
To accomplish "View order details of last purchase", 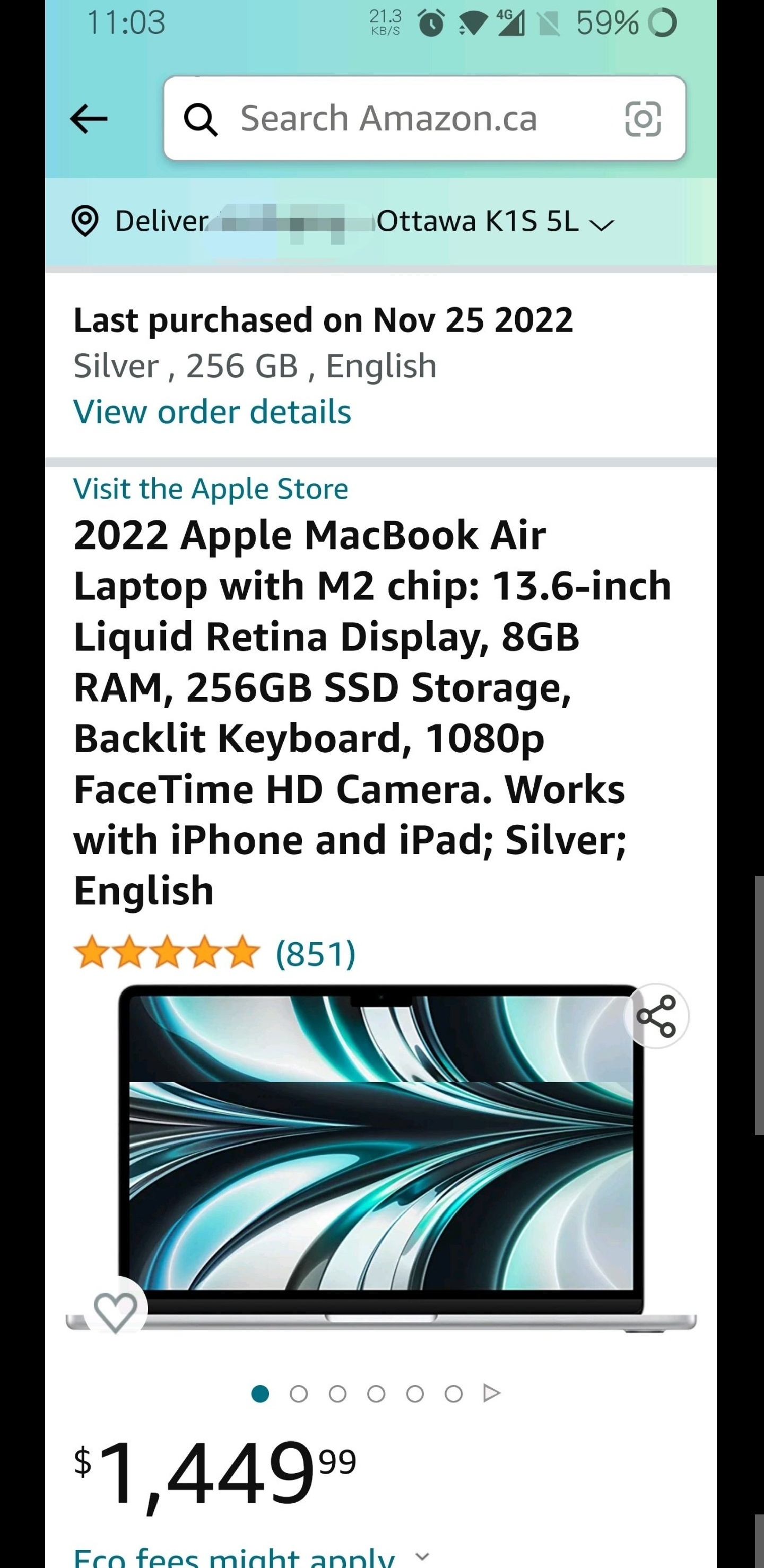I will tap(212, 412).
